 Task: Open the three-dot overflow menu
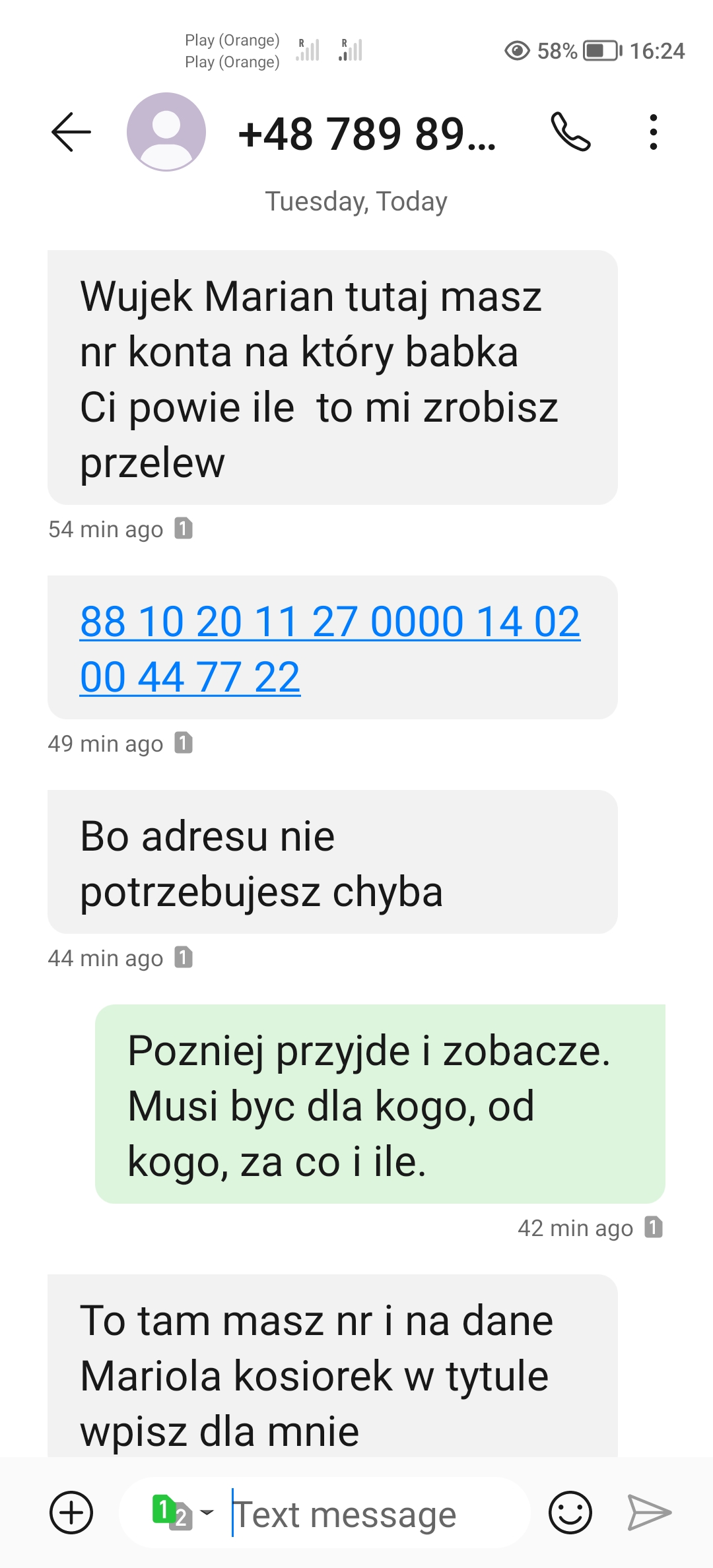pos(653,132)
